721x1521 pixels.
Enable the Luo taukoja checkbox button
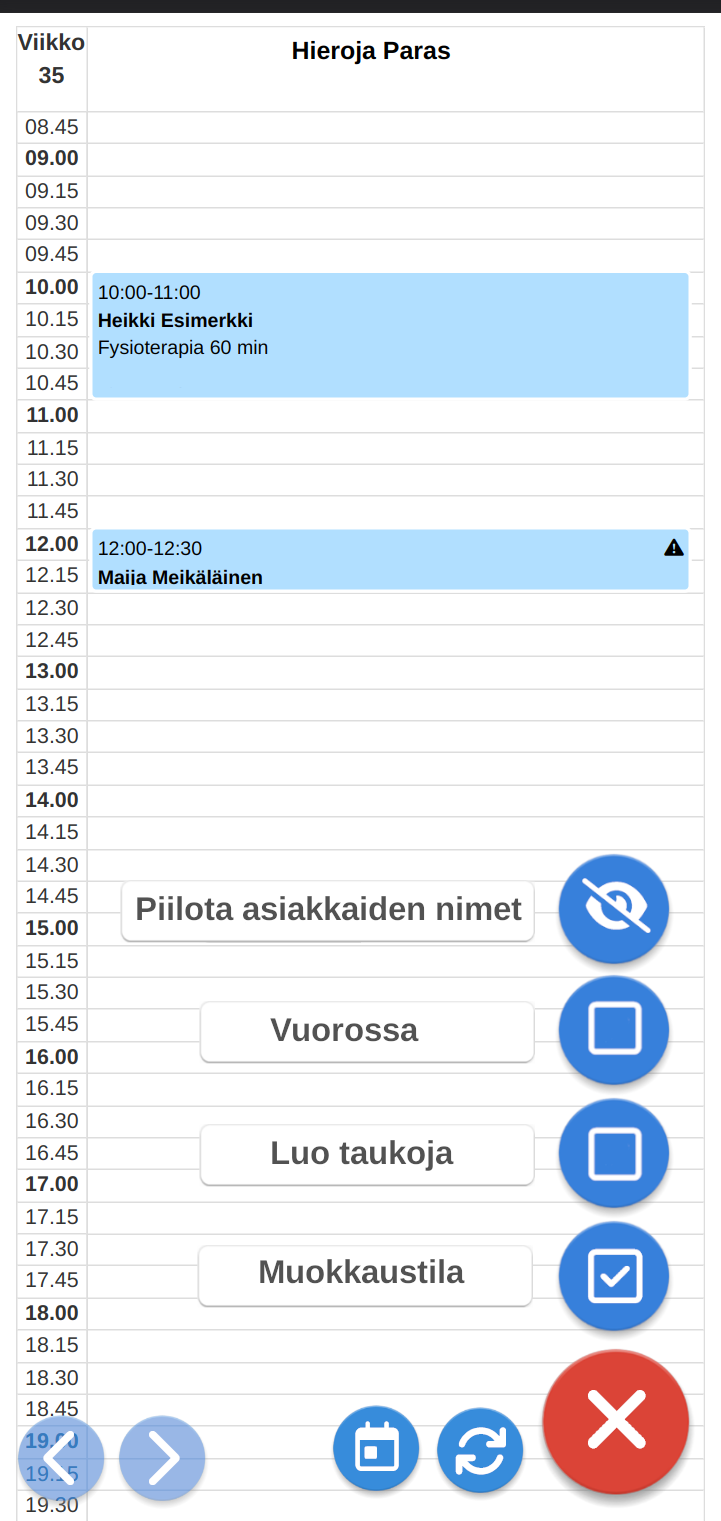[614, 1153]
